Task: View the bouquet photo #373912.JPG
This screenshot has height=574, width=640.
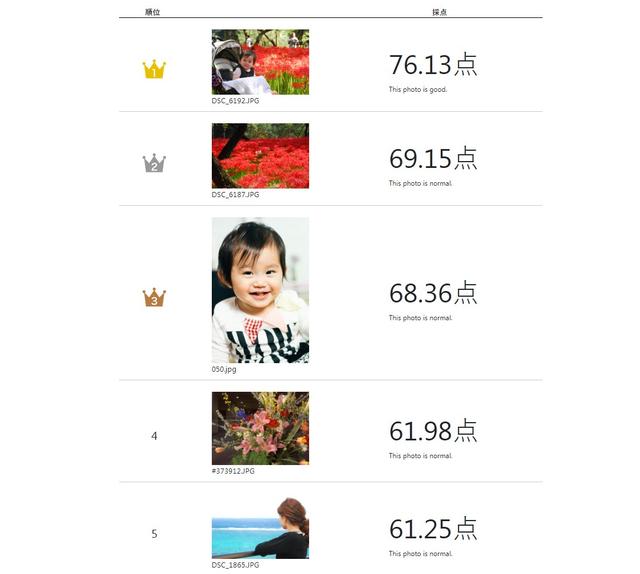Action: coord(260,428)
